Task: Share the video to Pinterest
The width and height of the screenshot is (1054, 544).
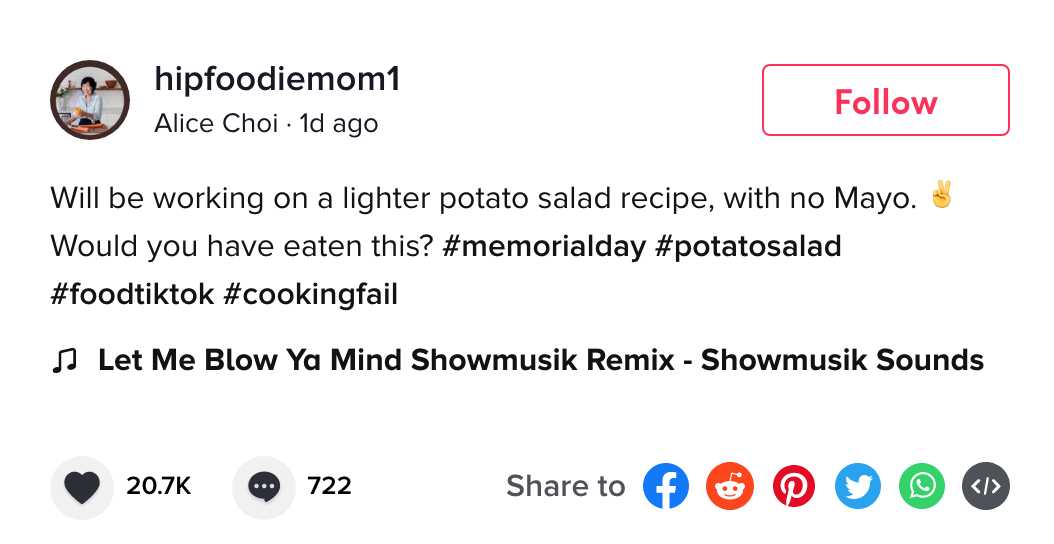Action: tap(793, 487)
